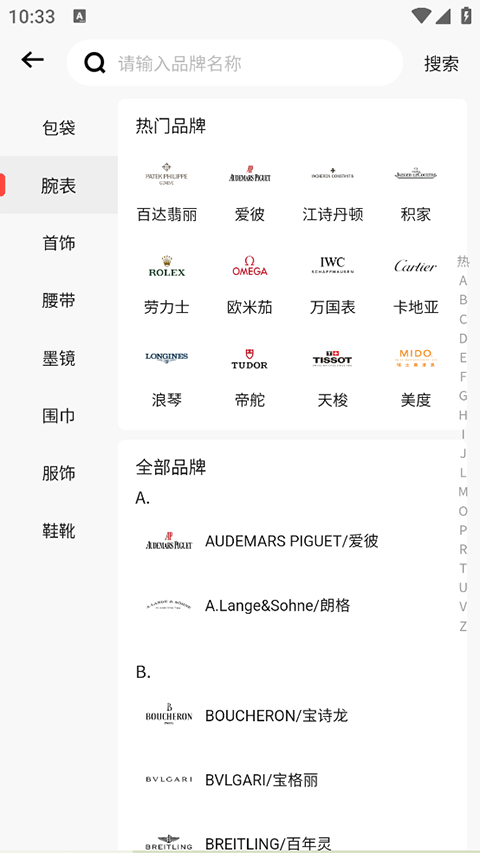Jump to letter R in index
480x853 pixels.
pos(463,549)
